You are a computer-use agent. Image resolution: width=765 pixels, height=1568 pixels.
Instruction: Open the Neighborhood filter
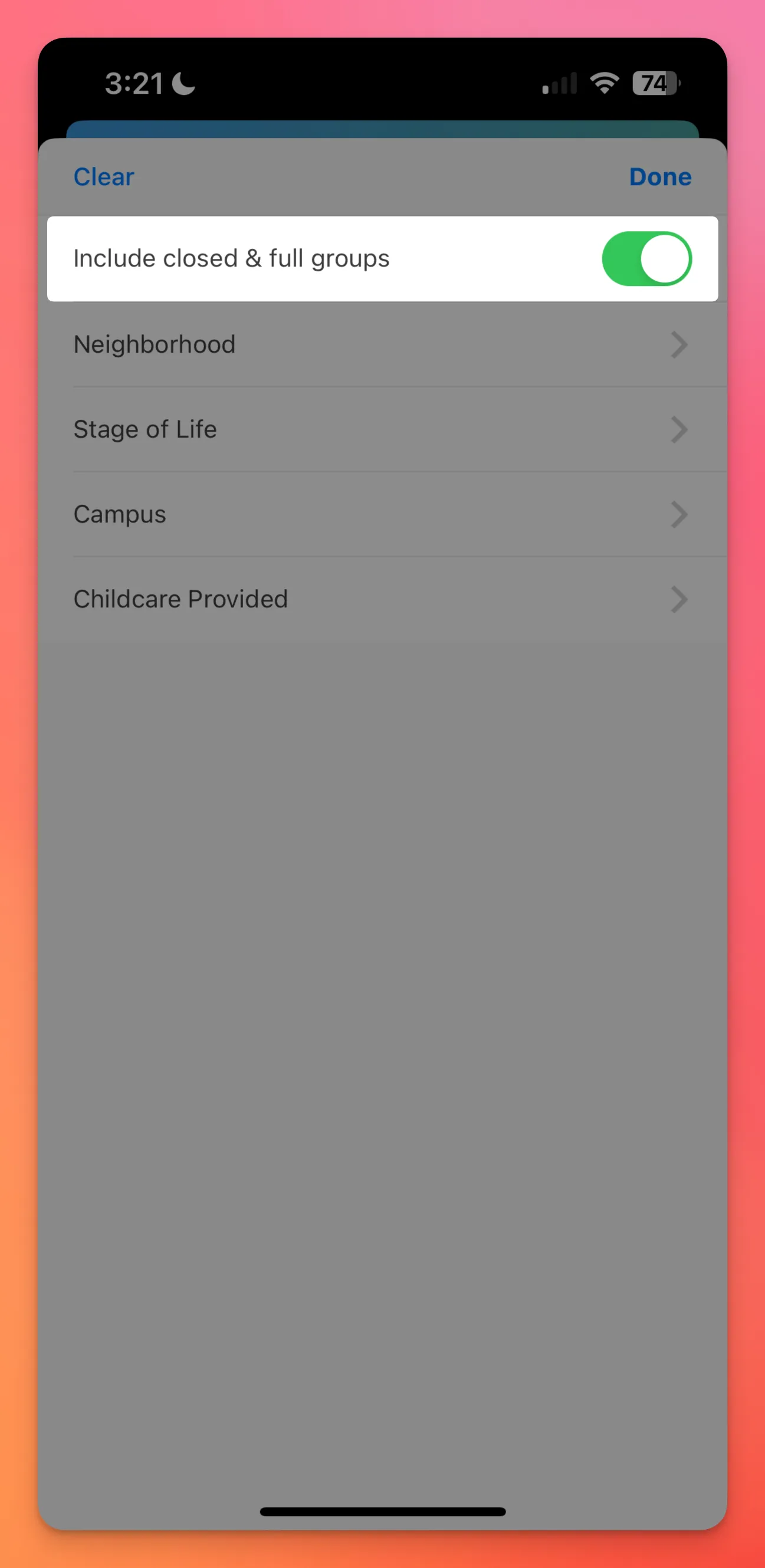click(x=382, y=344)
